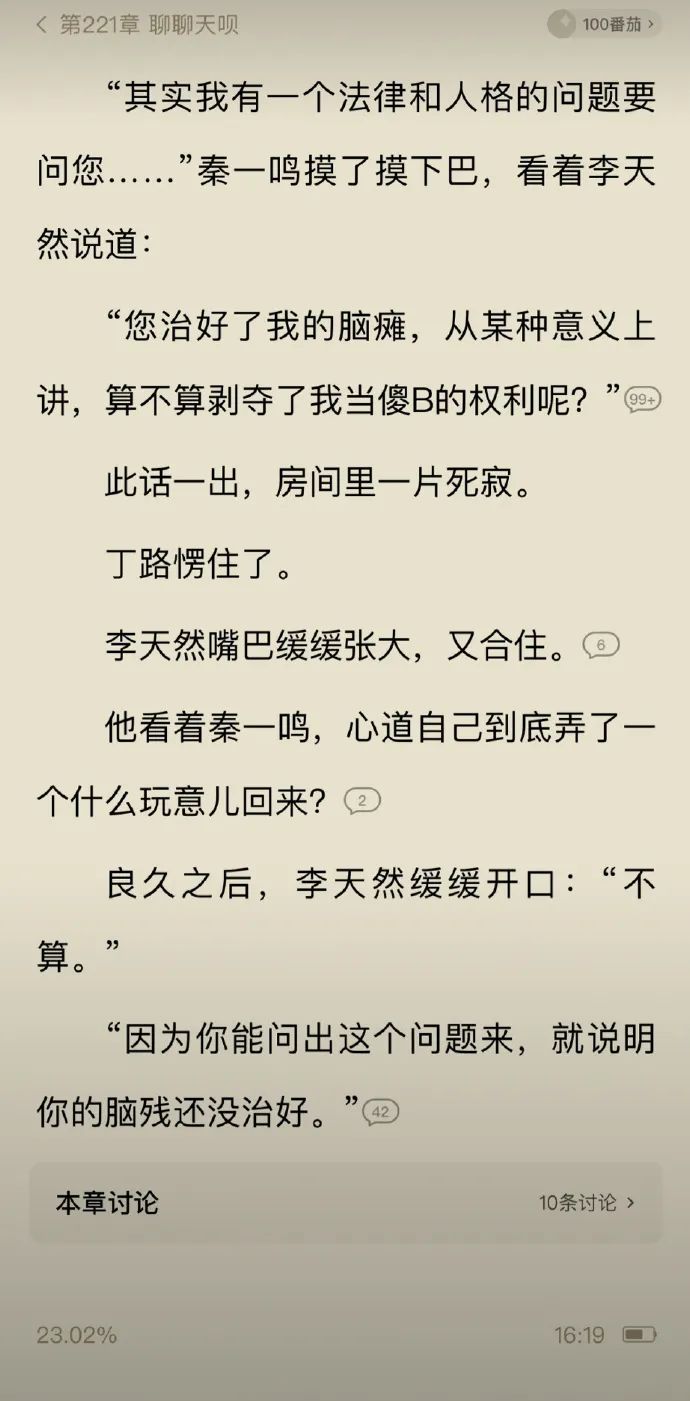Screen dimensions: 690x1401
Task: Open the 2 comments bubble
Action: pos(362,801)
